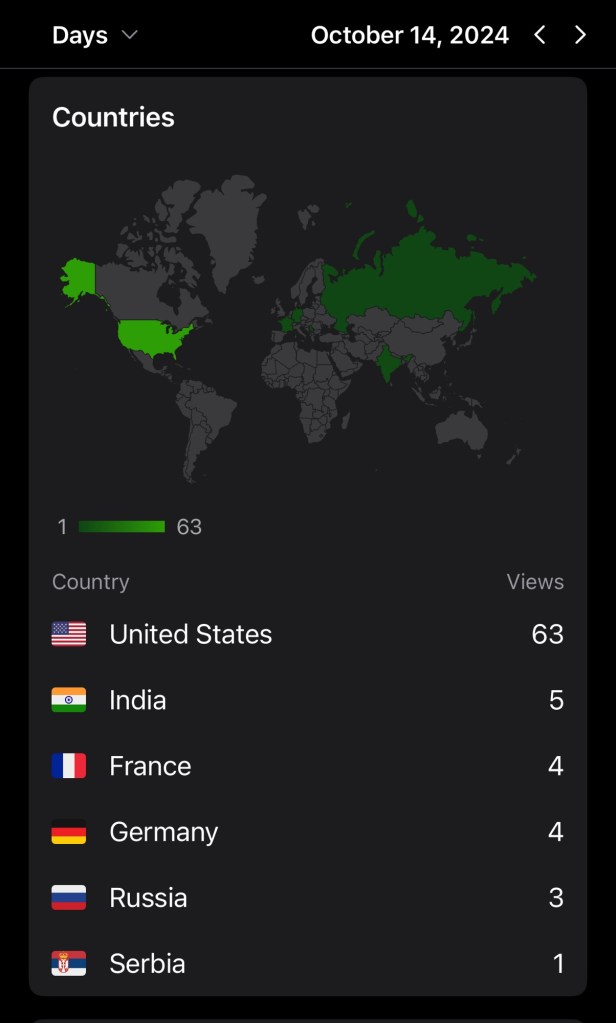Tap the Serbia row
616x1023 pixels.
coord(307,964)
